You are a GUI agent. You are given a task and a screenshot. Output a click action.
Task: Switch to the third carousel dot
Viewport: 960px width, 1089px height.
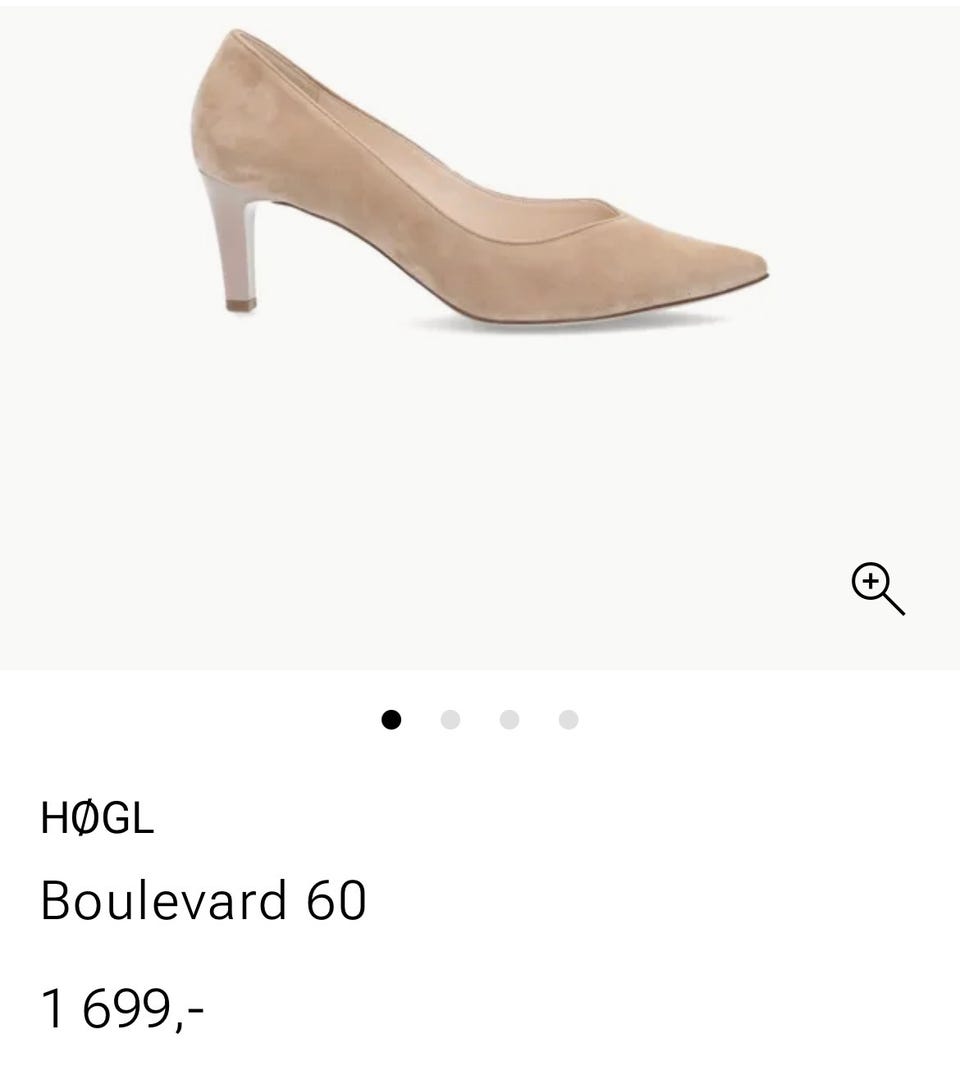click(509, 718)
